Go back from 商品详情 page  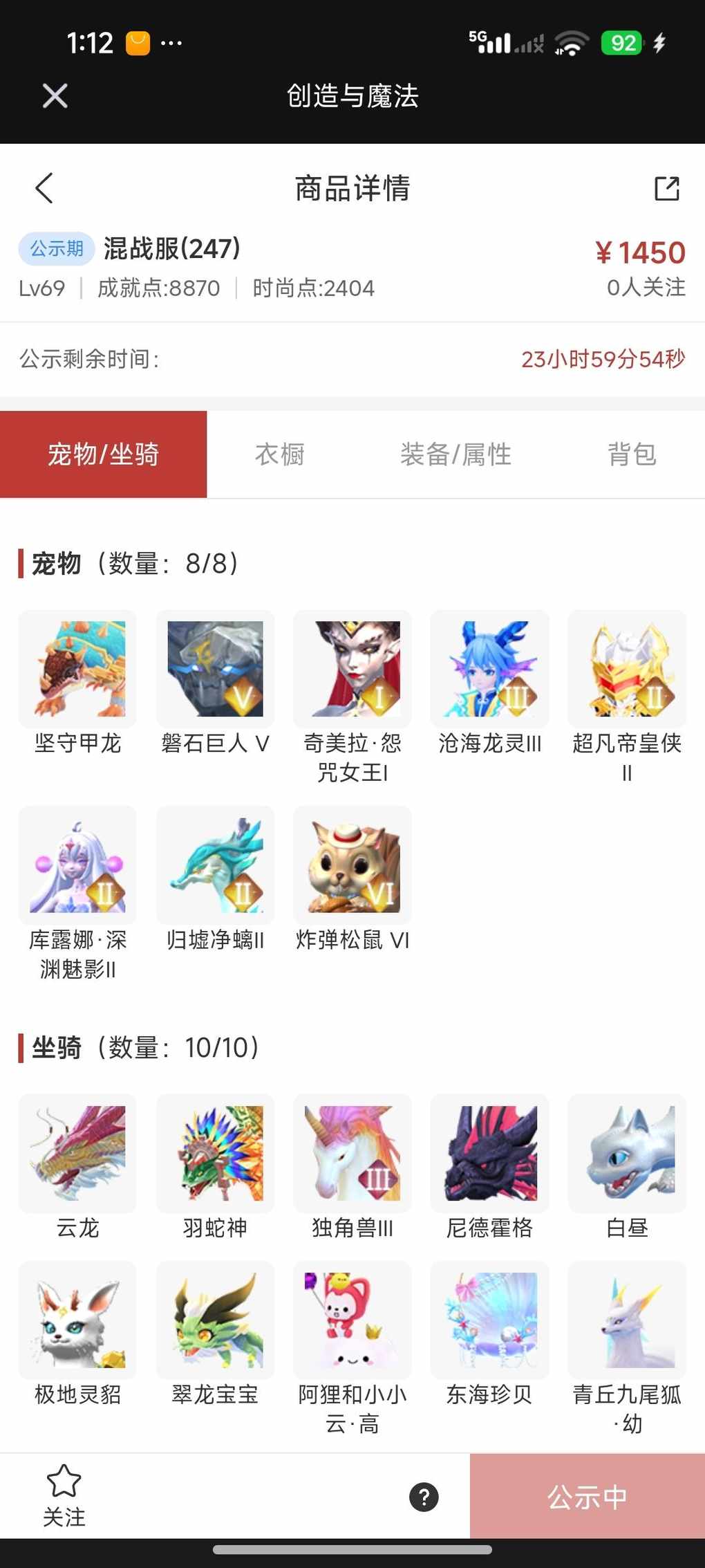tap(44, 188)
